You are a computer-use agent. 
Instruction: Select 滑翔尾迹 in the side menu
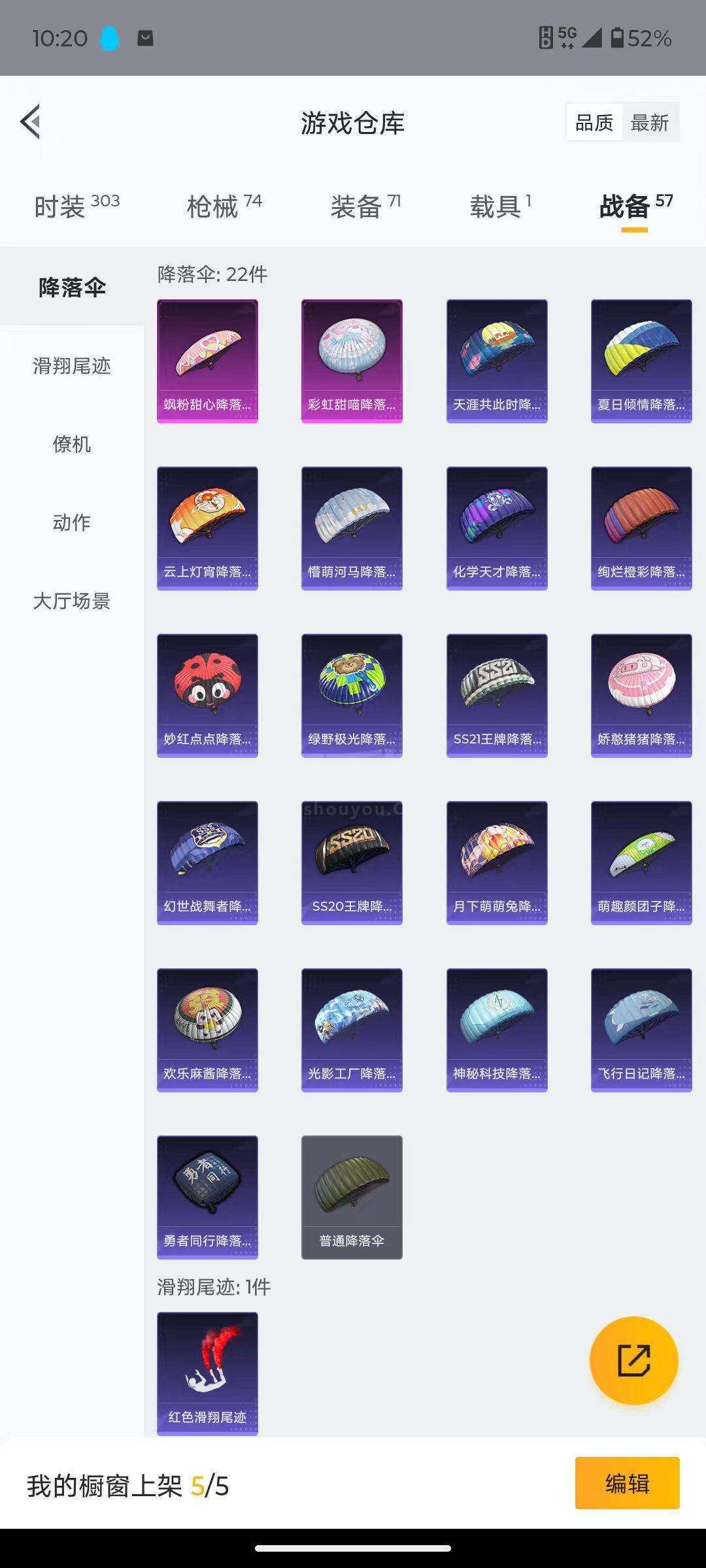click(x=72, y=366)
